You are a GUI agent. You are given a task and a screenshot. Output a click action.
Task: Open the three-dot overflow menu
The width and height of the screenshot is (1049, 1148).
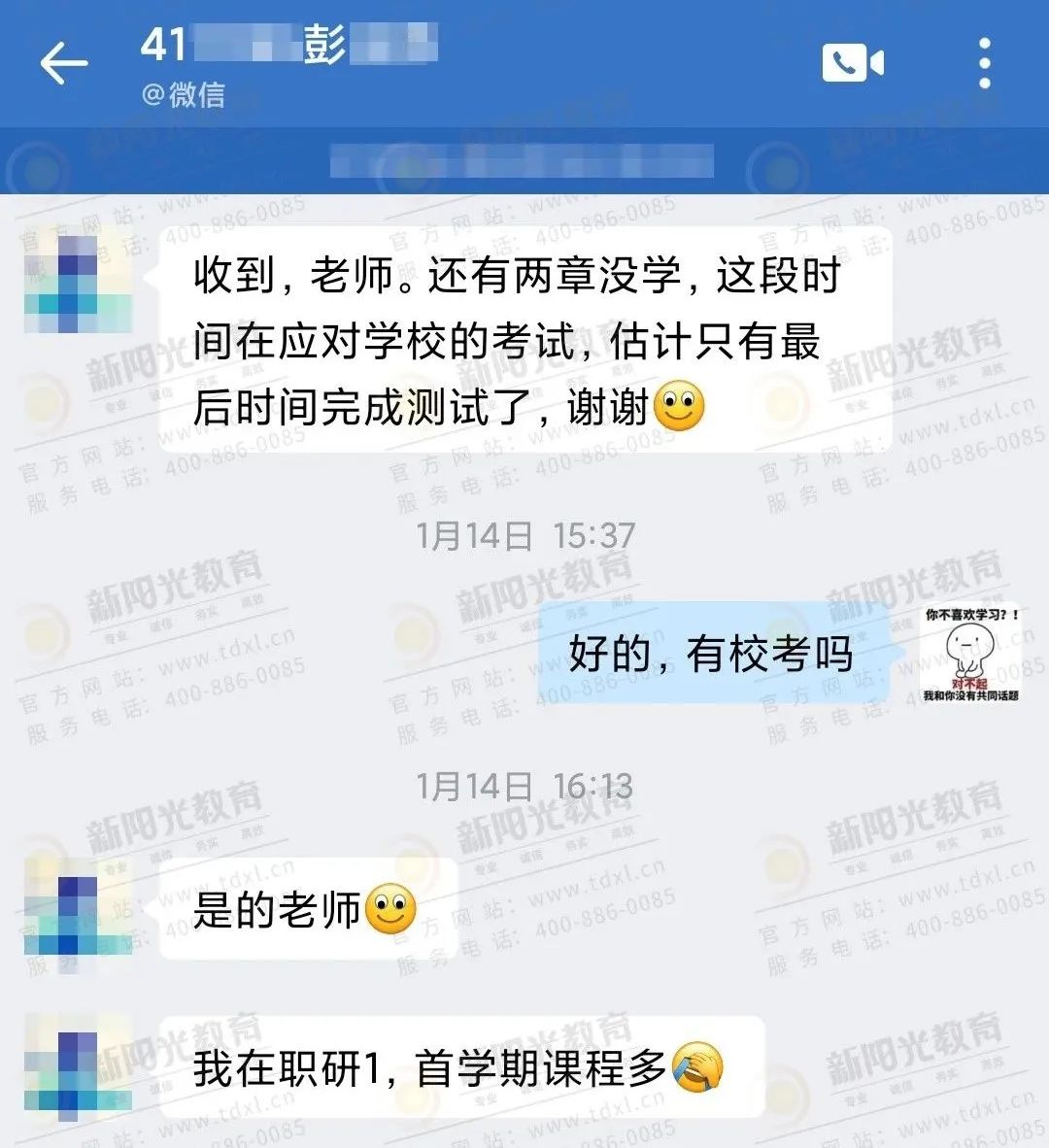(984, 64)
